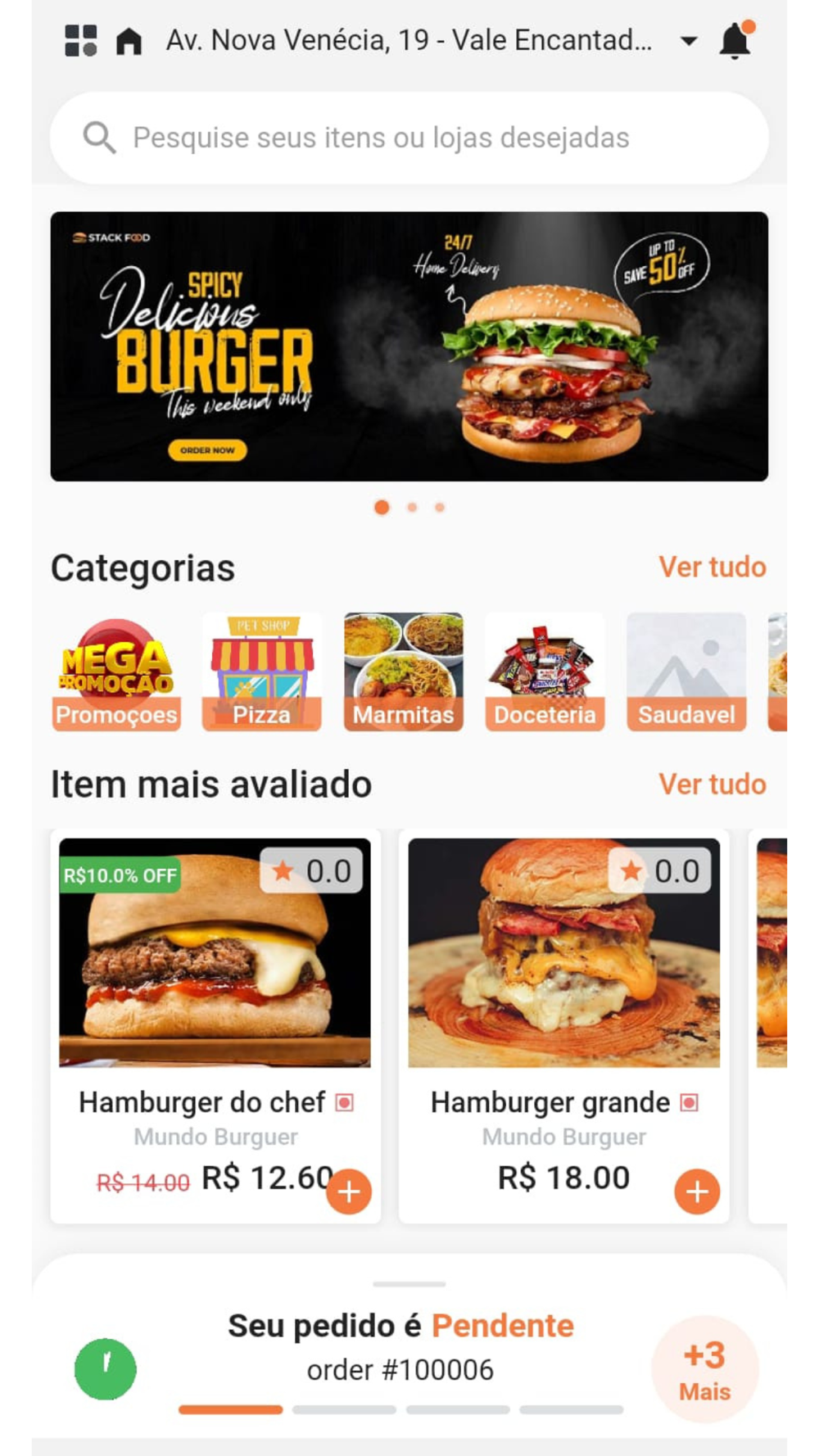The width and height of the screenshot is (819, 1456).
Task: Open the +3 Mais orders button
Action: tap(704, 1369)
